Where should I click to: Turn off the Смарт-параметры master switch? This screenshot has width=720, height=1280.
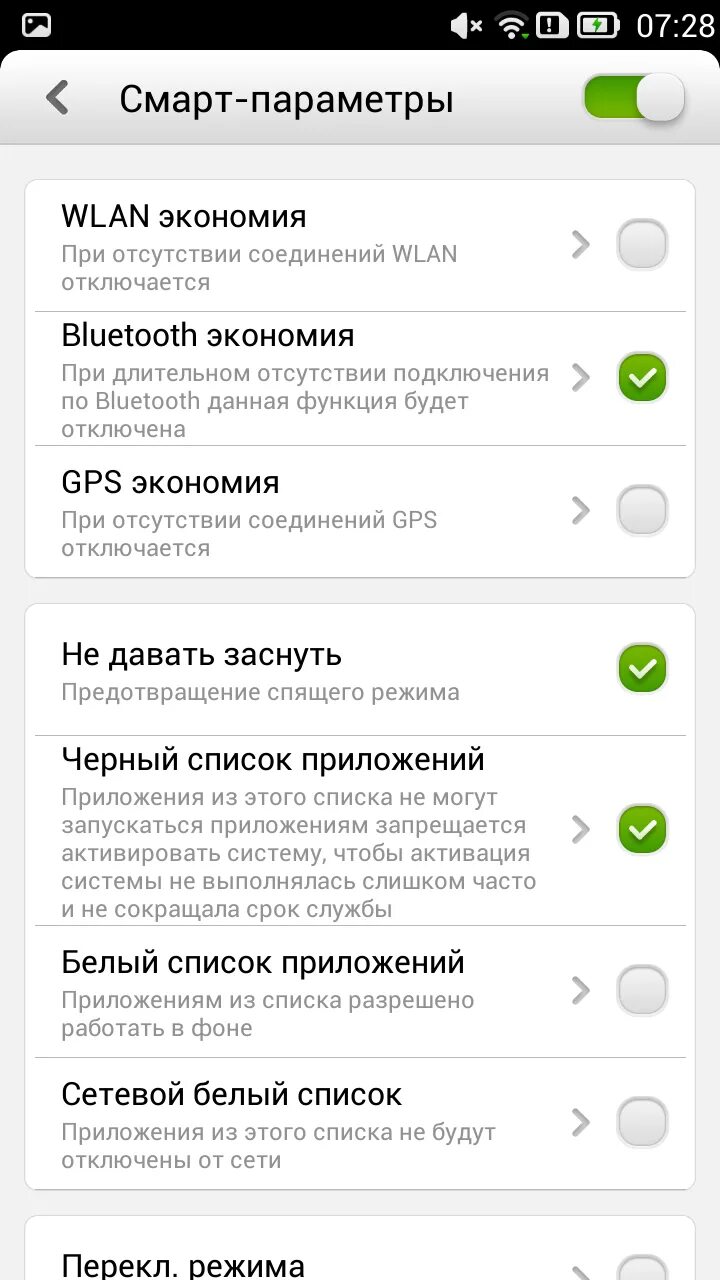tap(634, 98)
